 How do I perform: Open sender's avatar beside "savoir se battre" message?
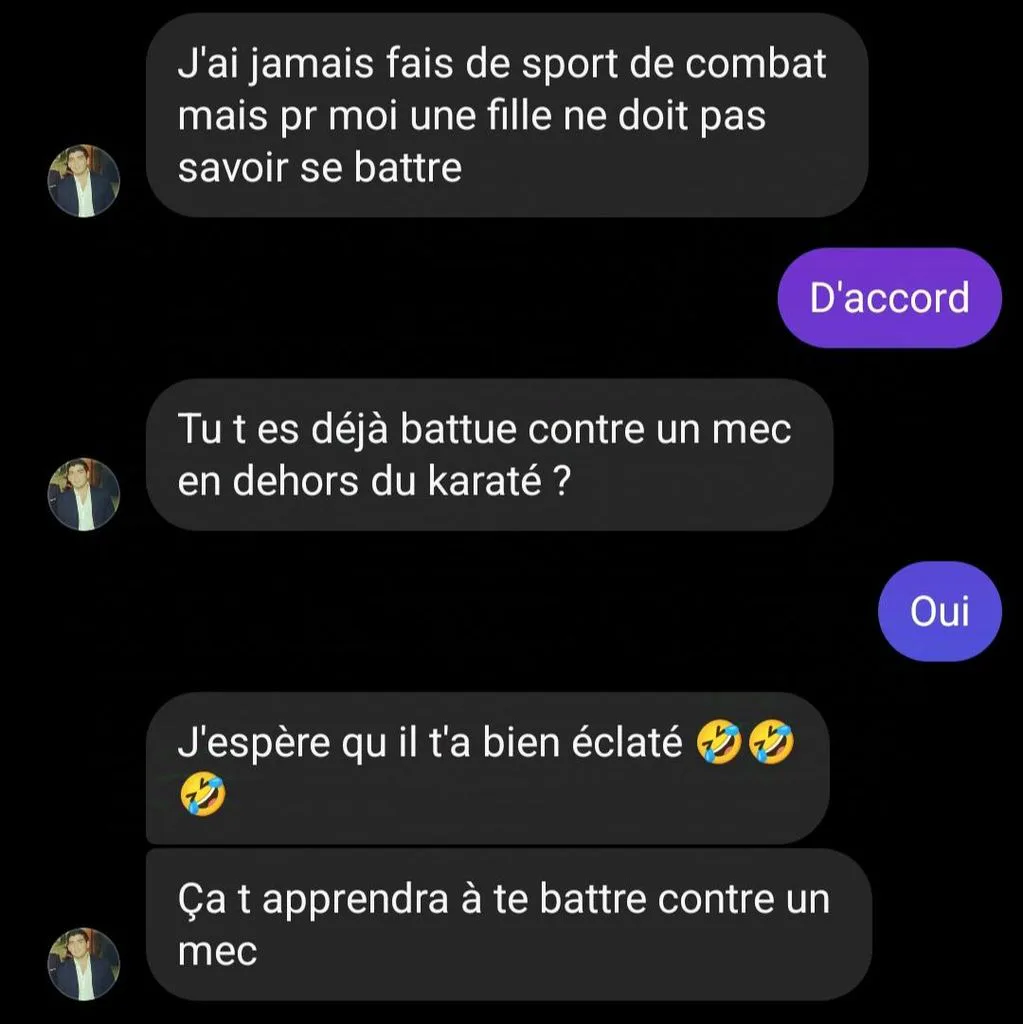tap(84, 181)
